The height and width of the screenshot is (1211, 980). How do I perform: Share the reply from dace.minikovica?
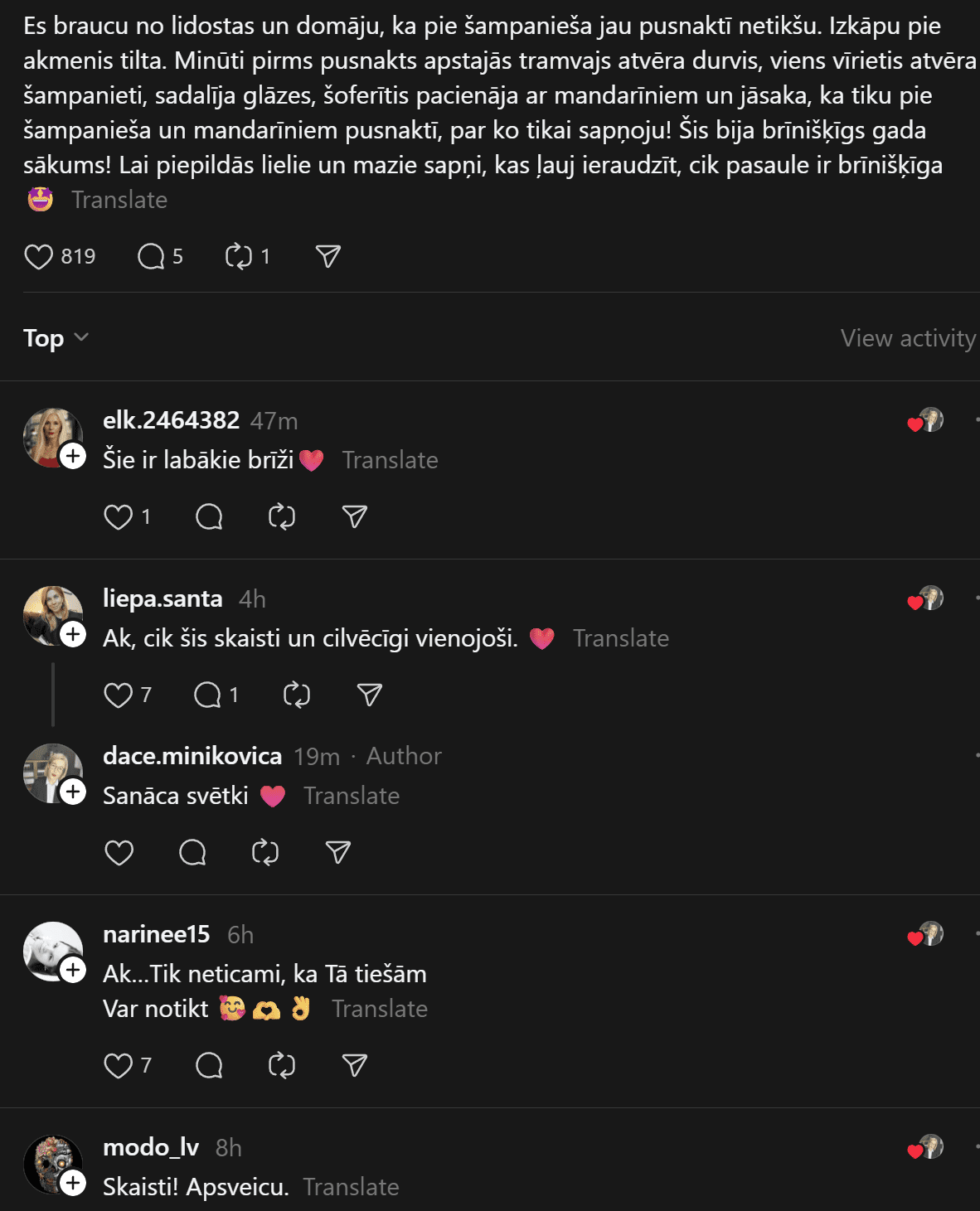pos(337,853)
